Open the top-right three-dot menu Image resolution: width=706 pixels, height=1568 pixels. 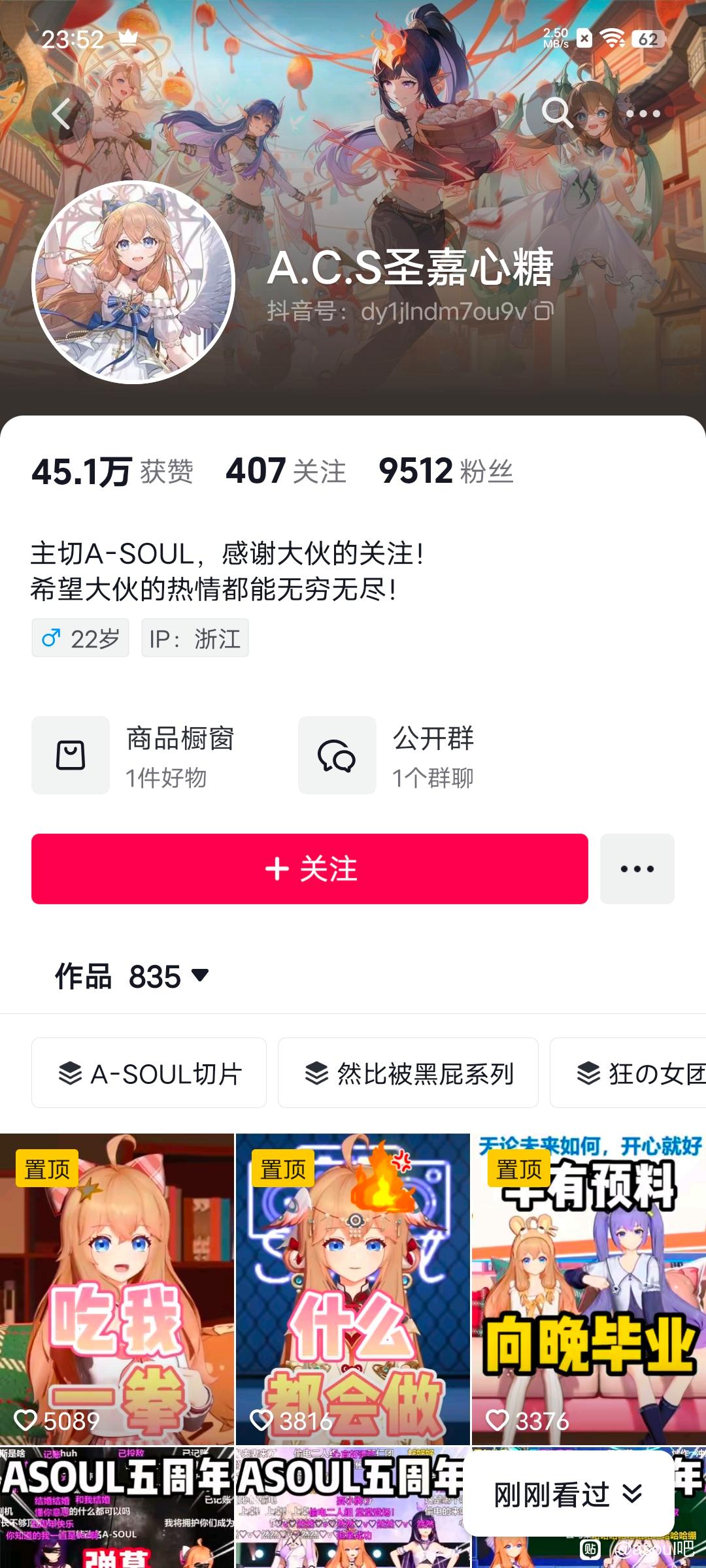(x=643, y=114)
